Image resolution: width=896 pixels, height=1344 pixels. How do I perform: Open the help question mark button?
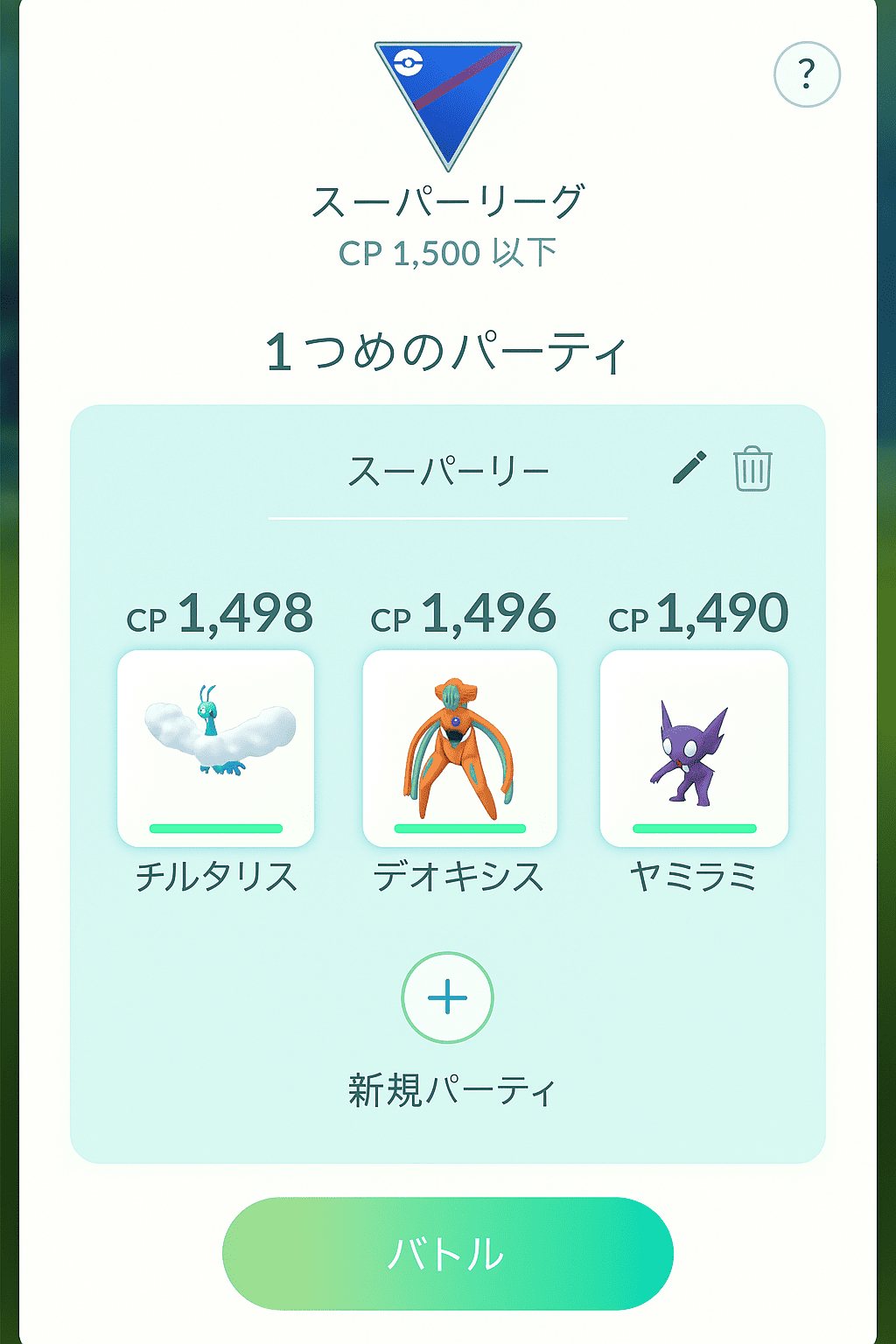pyautogui.click(x=807, y=74)
